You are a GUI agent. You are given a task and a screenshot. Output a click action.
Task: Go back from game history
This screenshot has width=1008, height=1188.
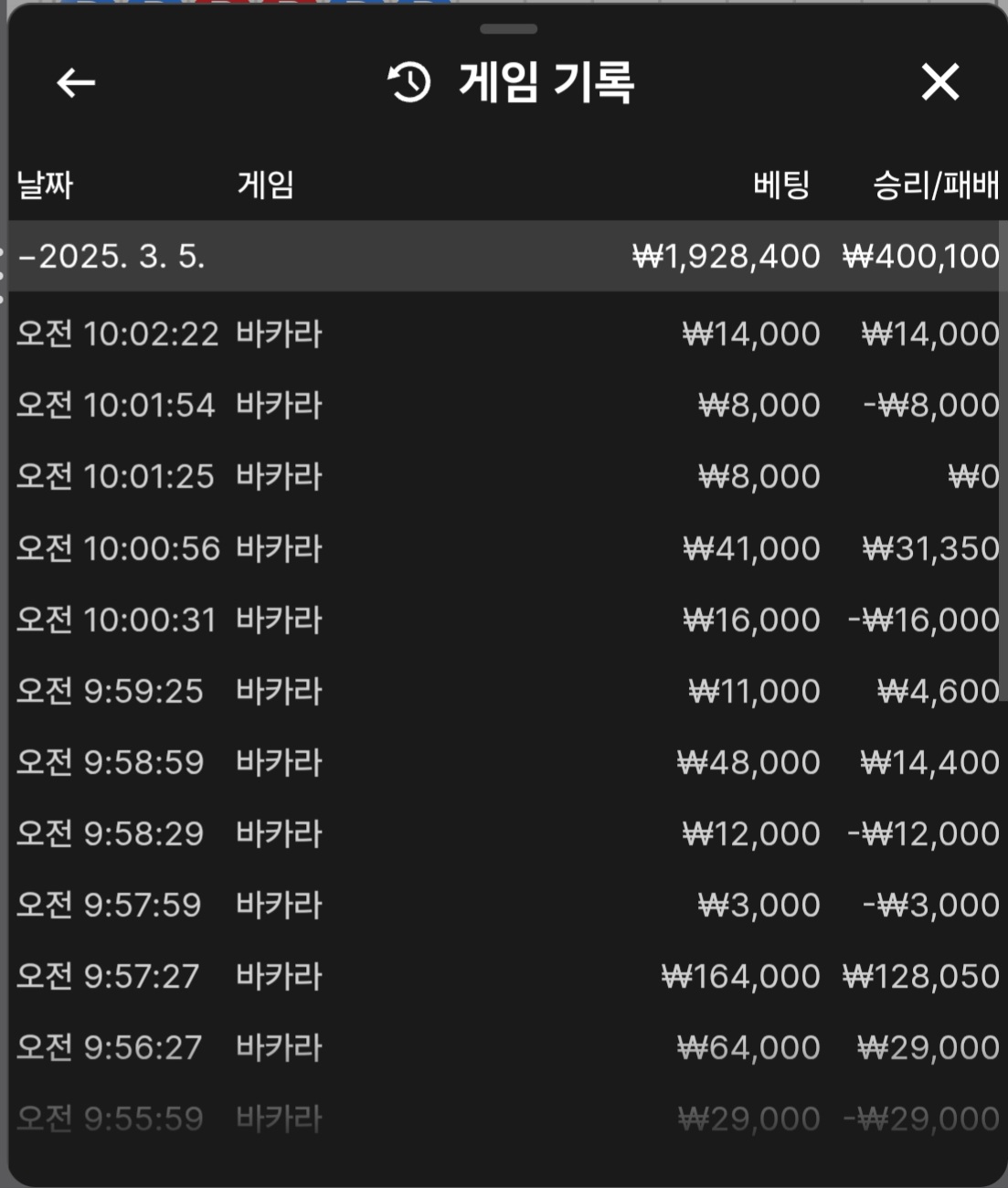[76, 83]
